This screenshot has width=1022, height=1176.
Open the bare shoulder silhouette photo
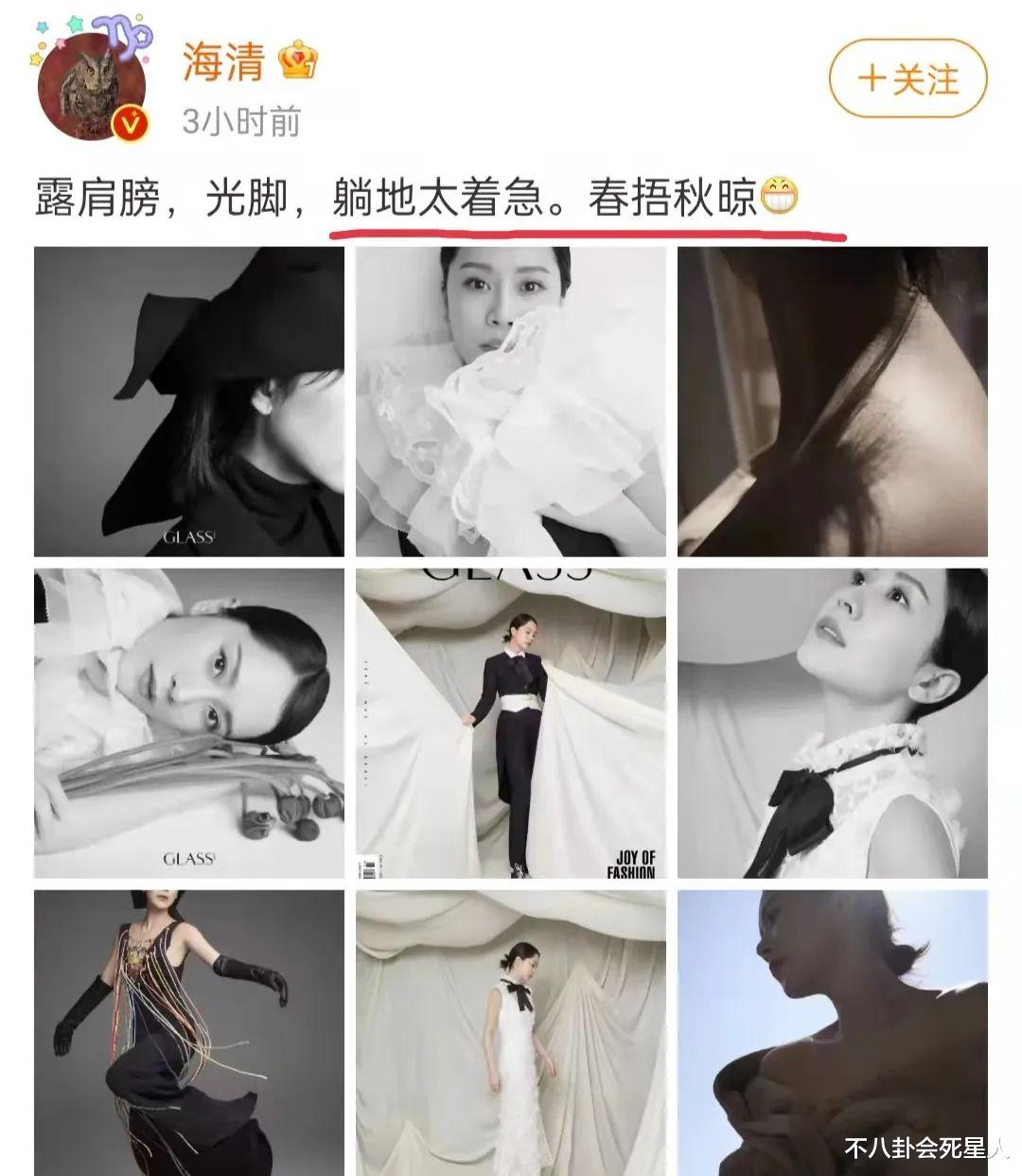point(833,1031)
